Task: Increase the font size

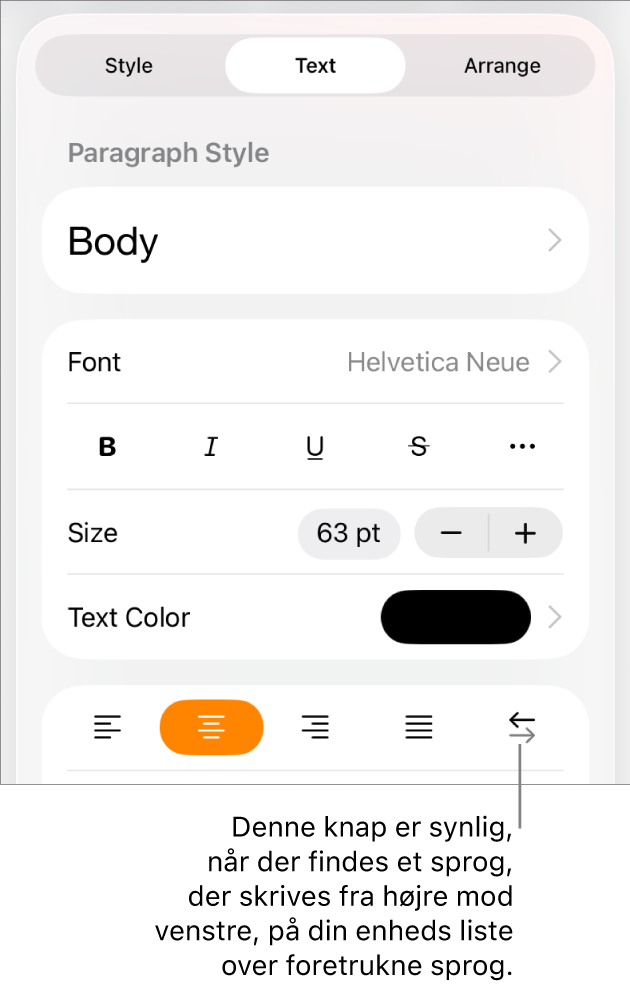Action: click(526, 533)
